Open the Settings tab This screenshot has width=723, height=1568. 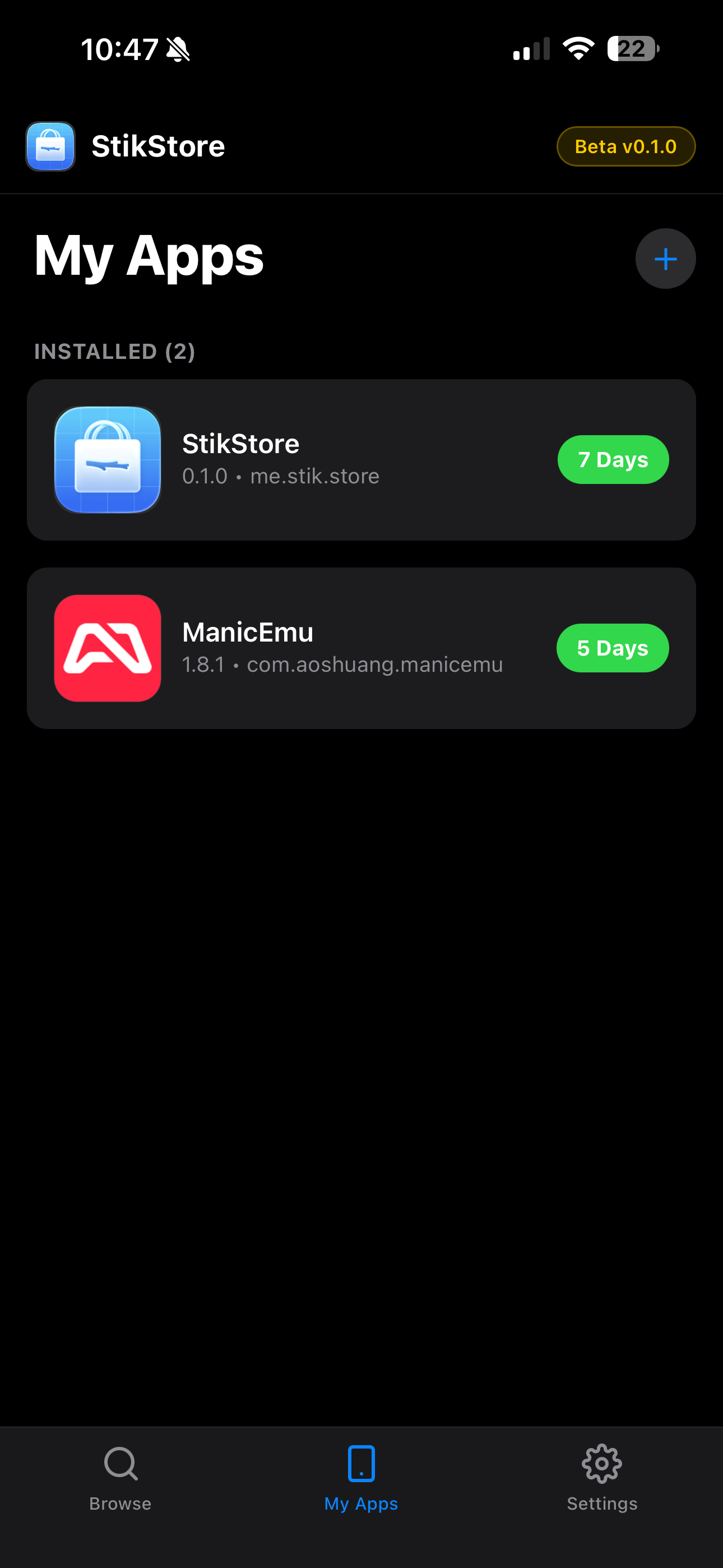pyautogui.click(x=602, y=1485)
